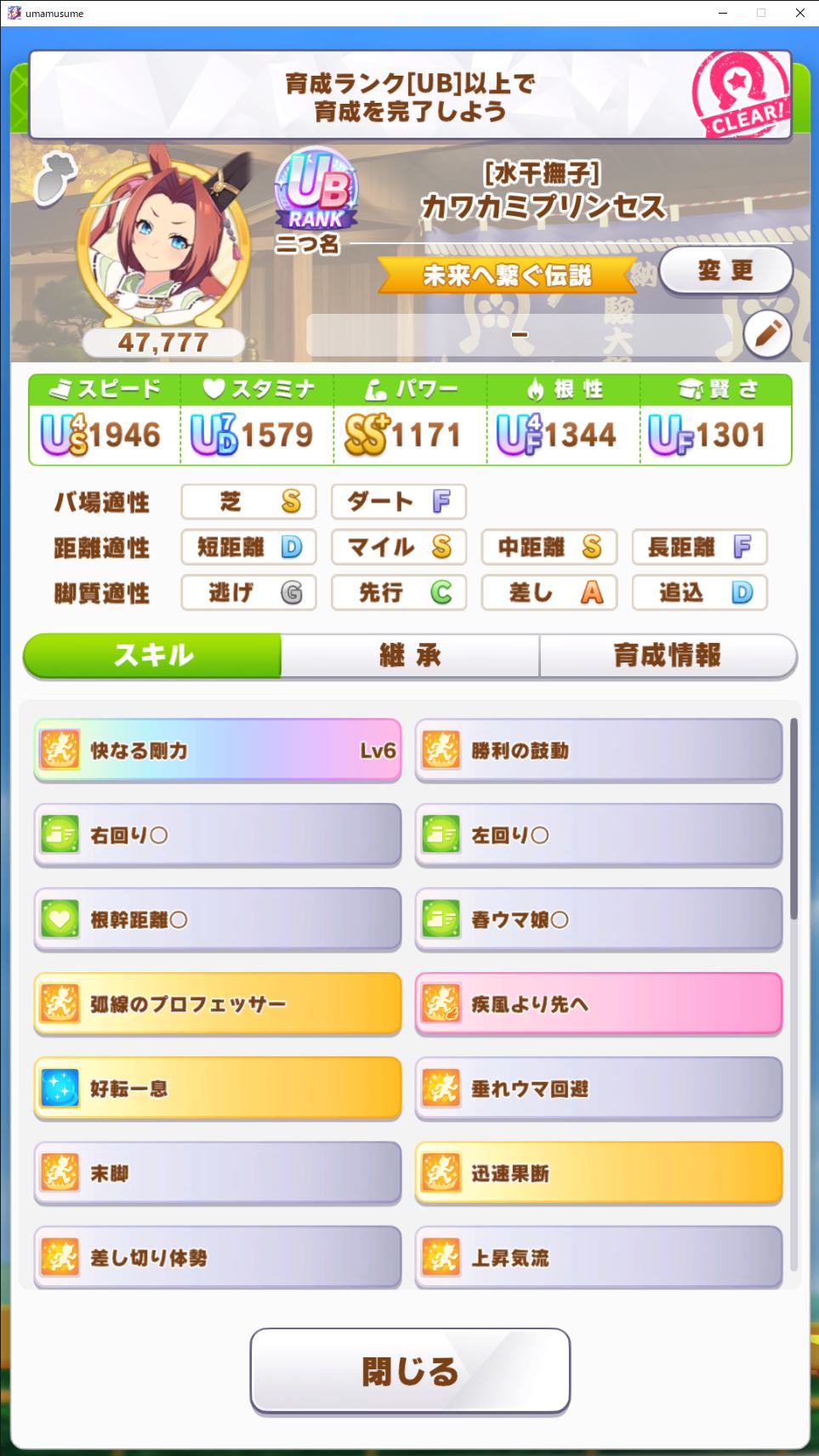The width and height of the screenshot is (819, 1456).
Task: Tap the 変更 button to change title
Action: tap(725, 270)
